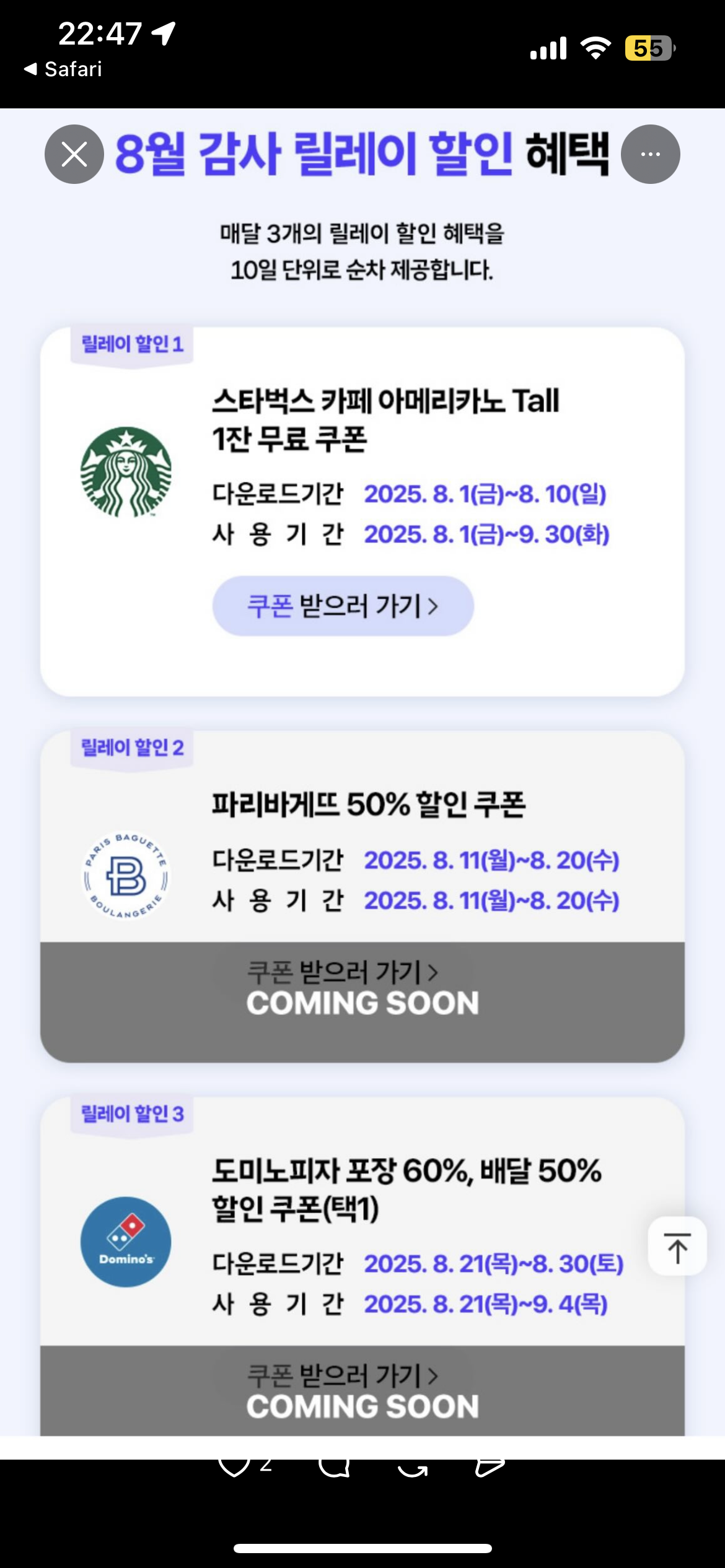Screen dimensions: 725x1568
Task: Repost using the retweet icon
Action: pyautogui.click(x=413, y=1468)
